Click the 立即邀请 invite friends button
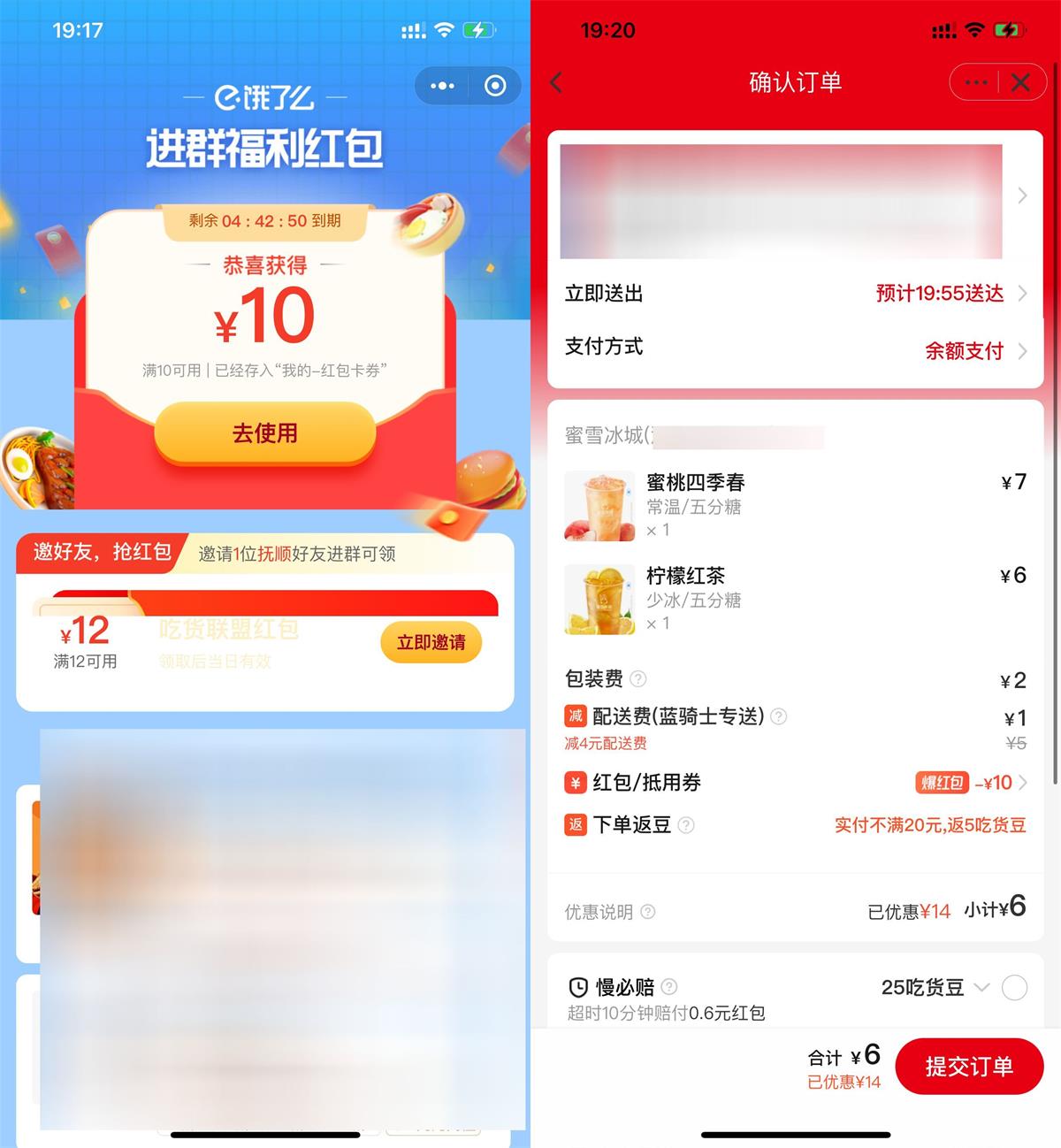1061x1148 pixels. pyautogui.click(x=431, y=643)
